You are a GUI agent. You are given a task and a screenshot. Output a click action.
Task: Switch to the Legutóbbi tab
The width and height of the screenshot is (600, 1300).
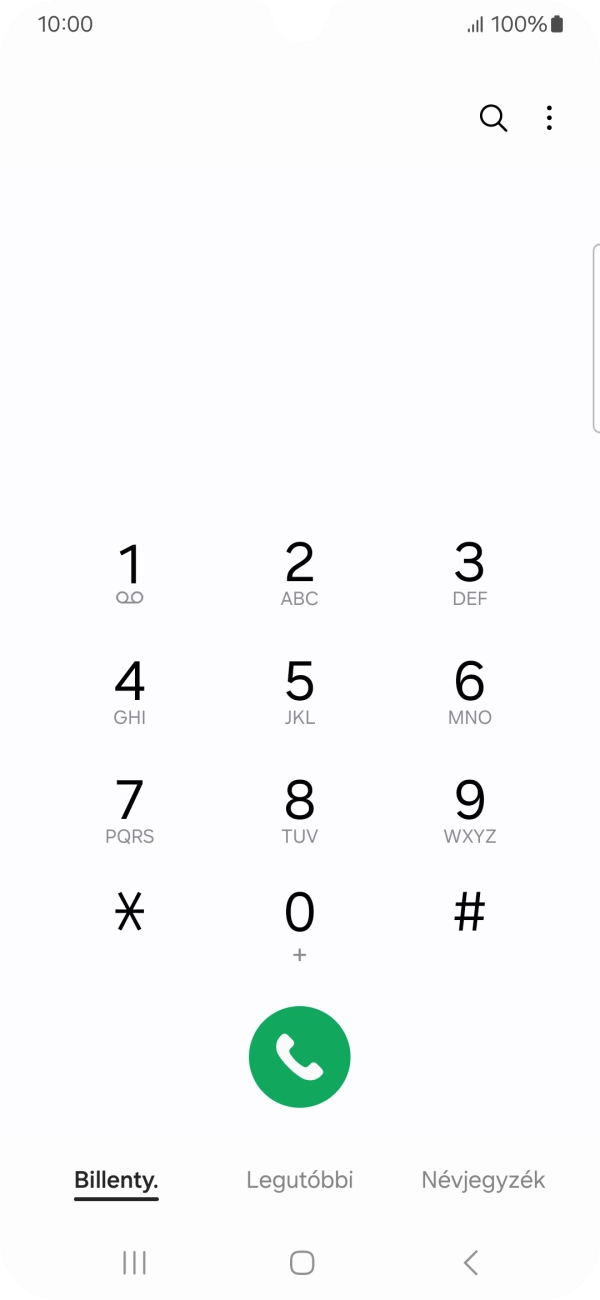tap(300, 1180)
